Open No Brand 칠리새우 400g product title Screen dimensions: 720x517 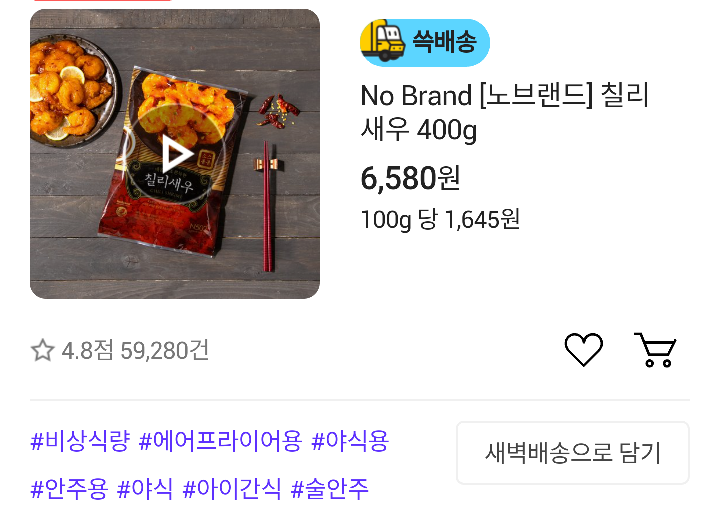pyautogui.click(x=504, y=112)
